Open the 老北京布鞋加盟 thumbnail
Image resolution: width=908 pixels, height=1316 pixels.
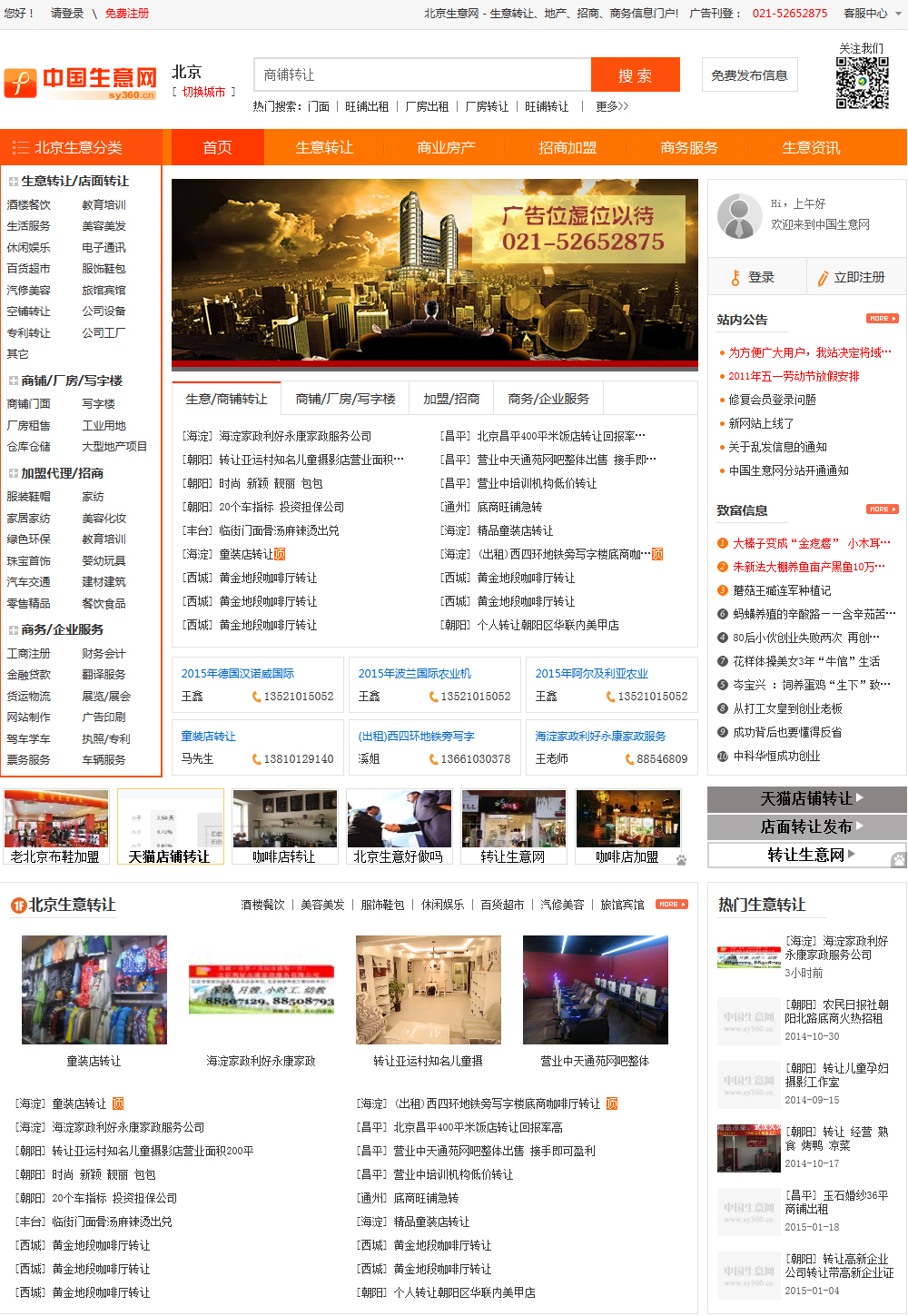[55, 826]
